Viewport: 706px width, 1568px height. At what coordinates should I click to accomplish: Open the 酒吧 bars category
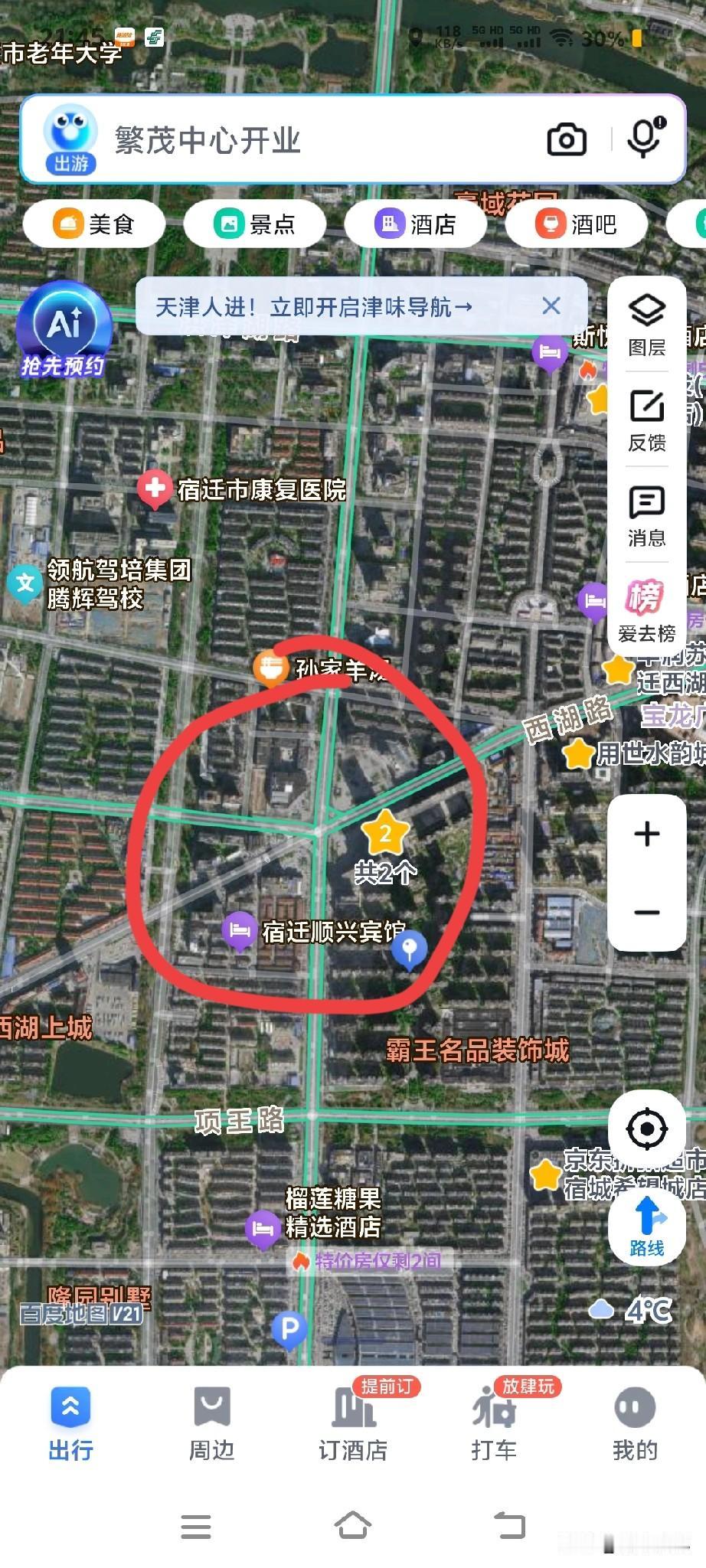pos(577,224)
